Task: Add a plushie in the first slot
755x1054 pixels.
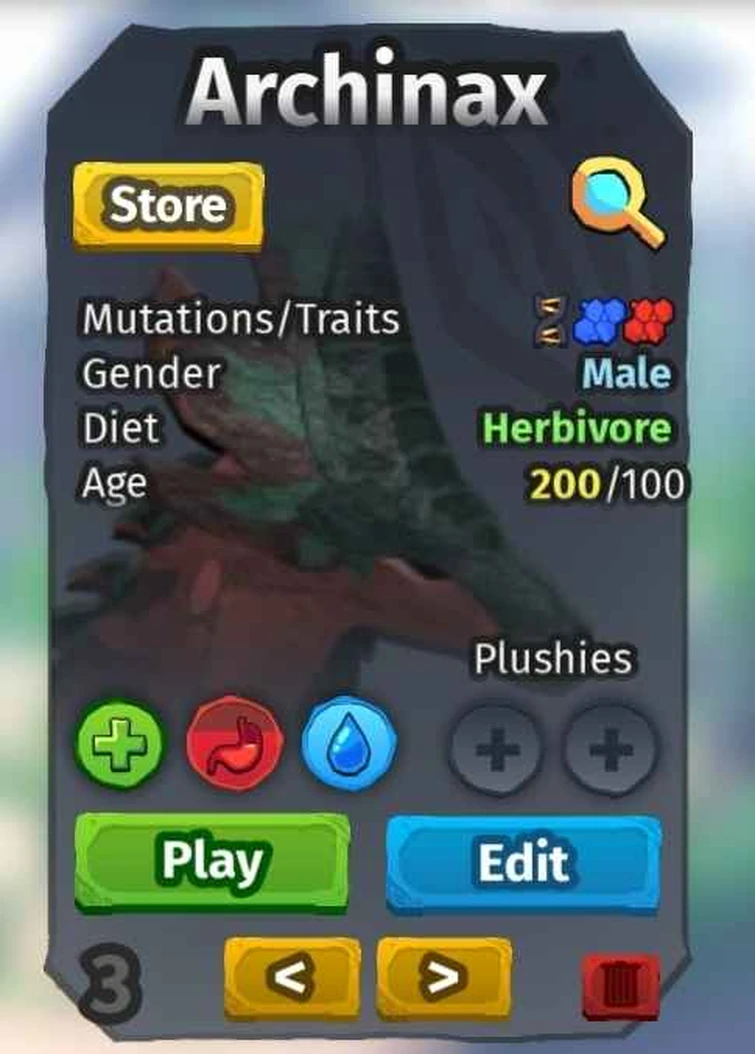Action: click(x=496, y=749)
